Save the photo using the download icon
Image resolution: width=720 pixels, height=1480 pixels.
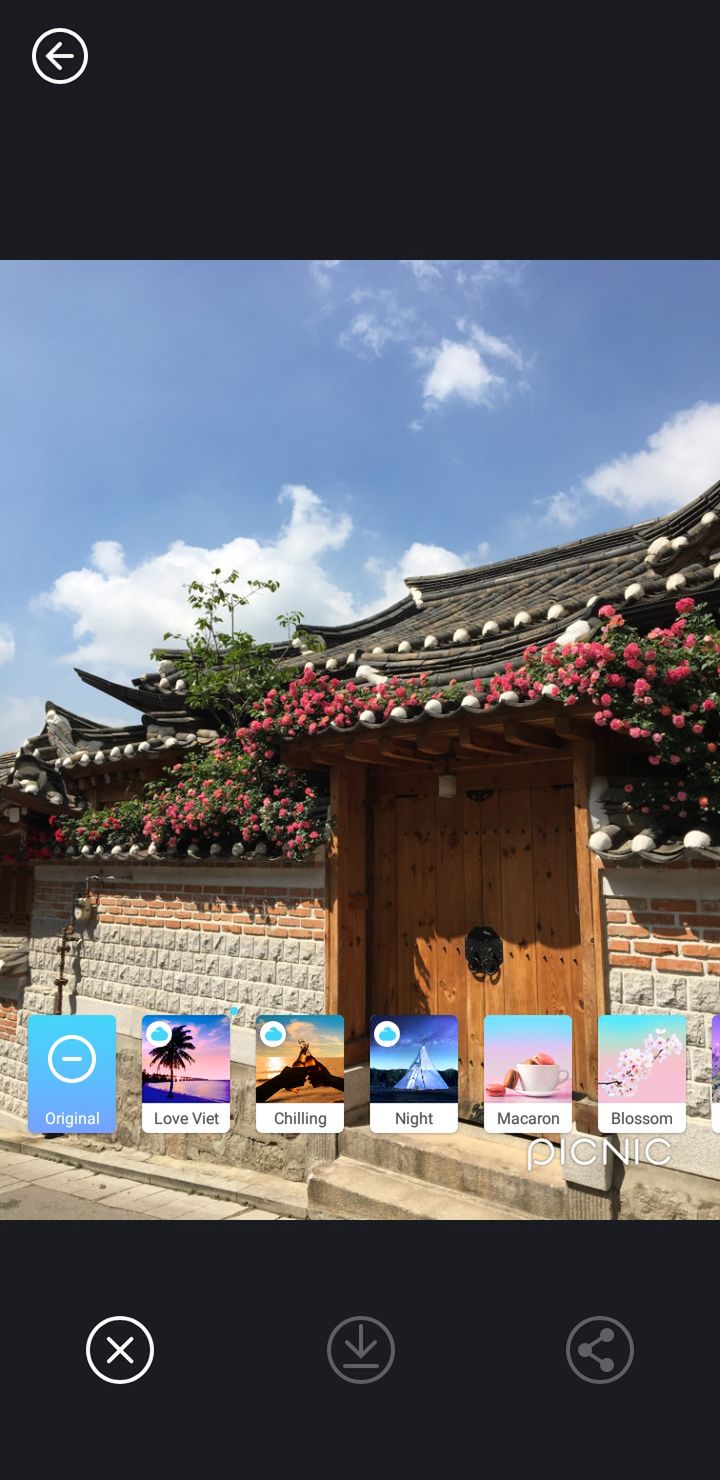[361, 1350]
